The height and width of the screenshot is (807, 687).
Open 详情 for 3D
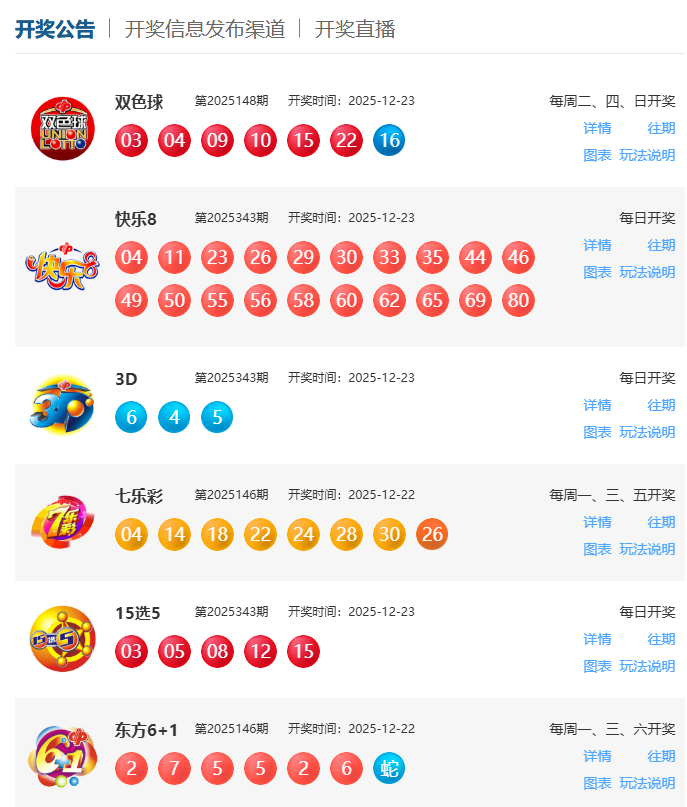[x=597, y=405]
